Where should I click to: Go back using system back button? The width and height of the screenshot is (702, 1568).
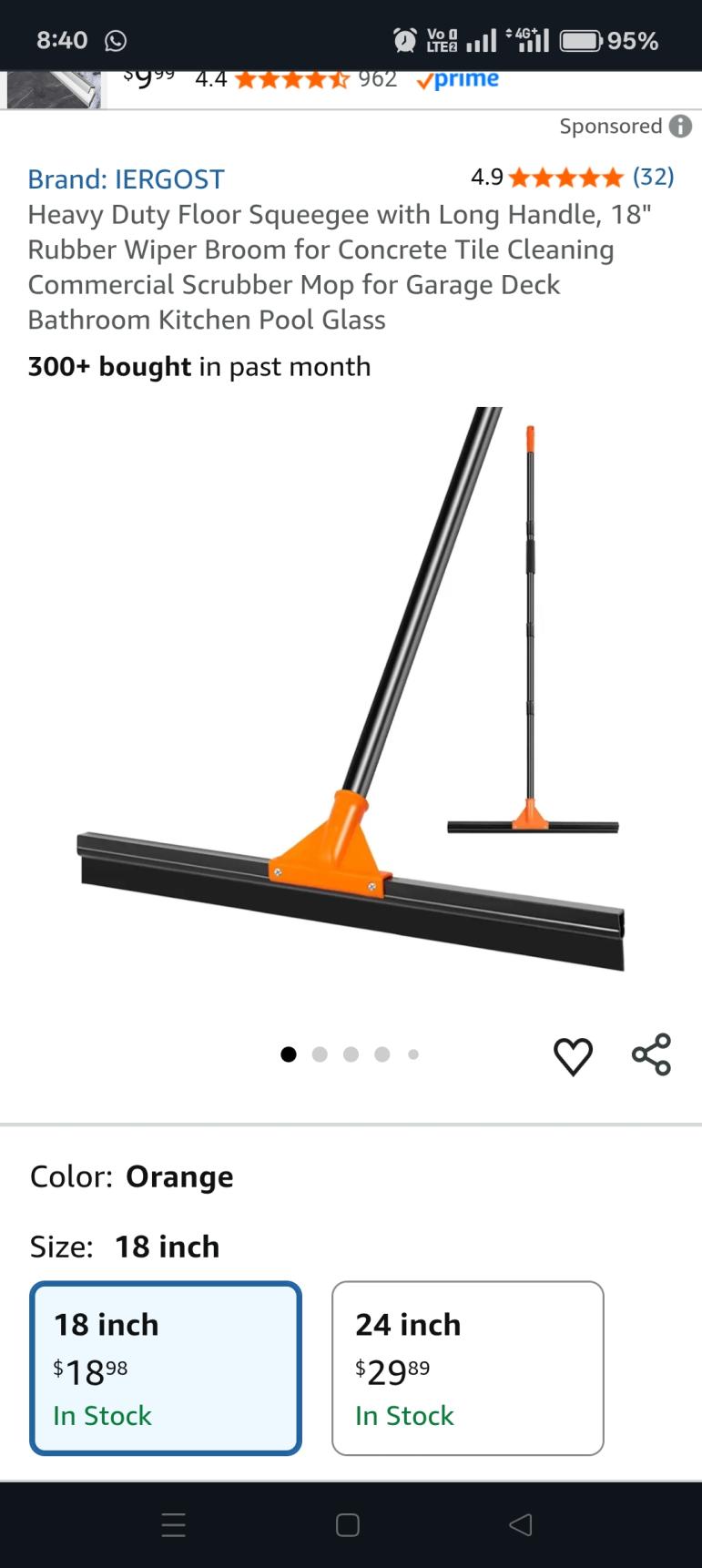[x=520, y=1524]
